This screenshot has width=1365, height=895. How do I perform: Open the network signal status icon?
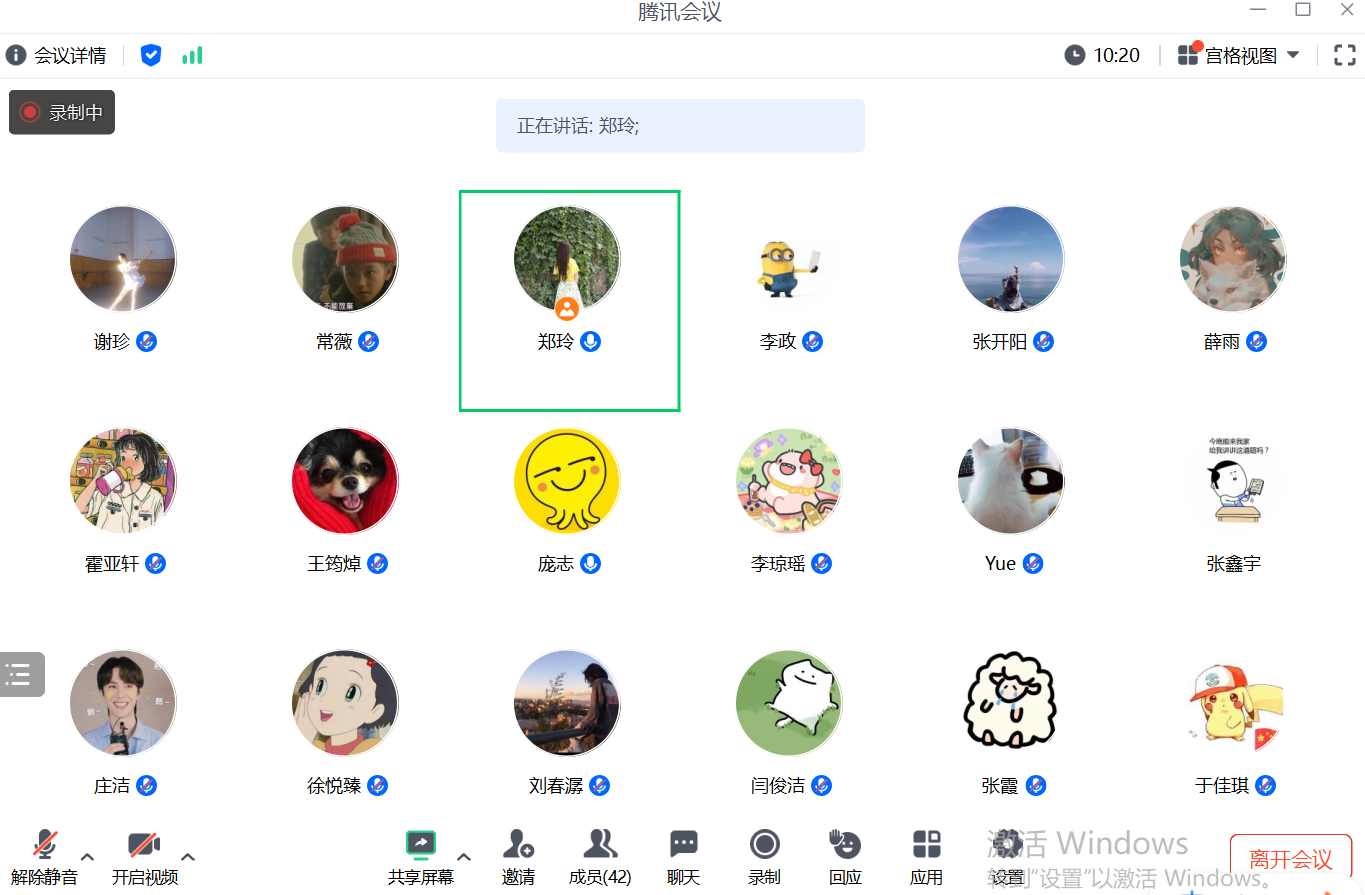click(x=192, y=56)
